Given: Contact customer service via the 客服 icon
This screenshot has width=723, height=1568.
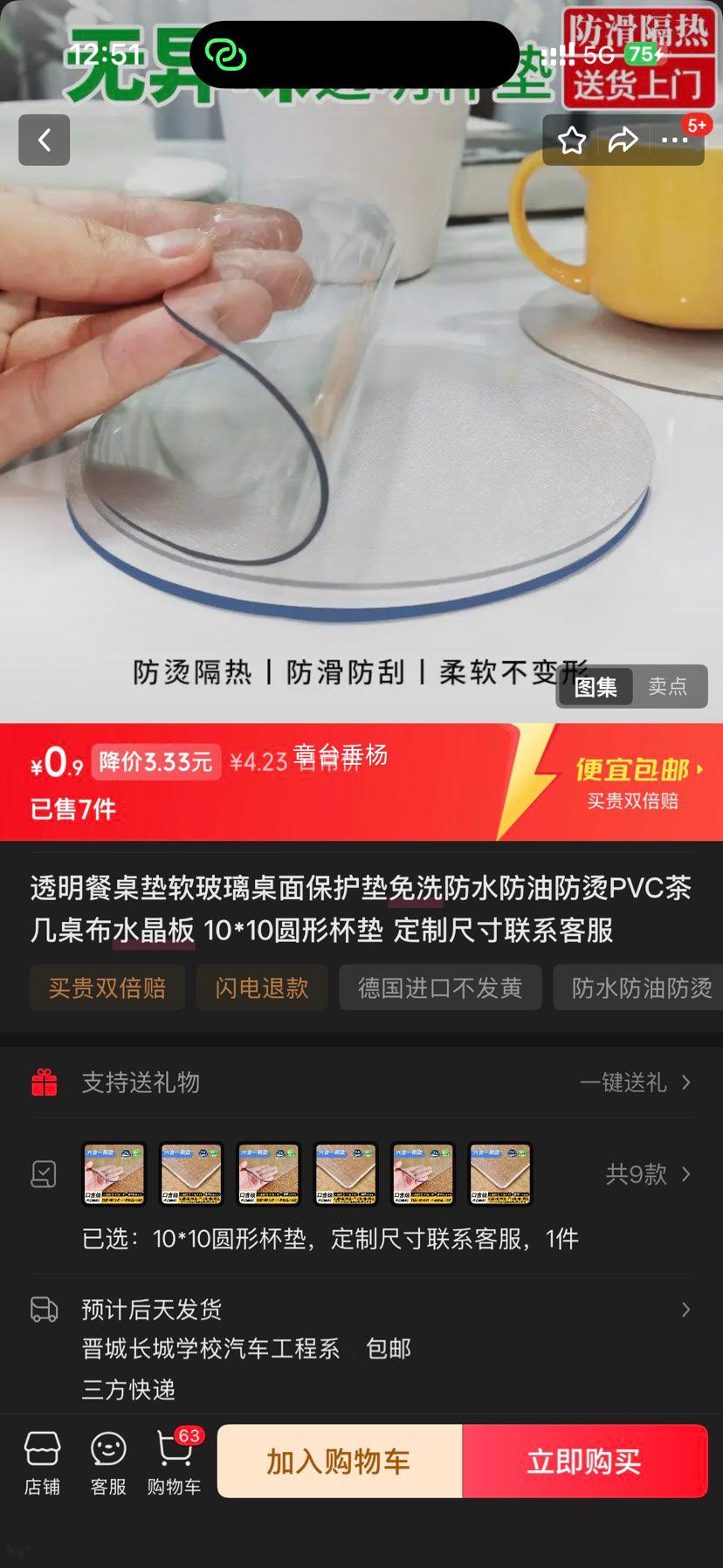Looking at the screenshot, I should click(107, 1460).
